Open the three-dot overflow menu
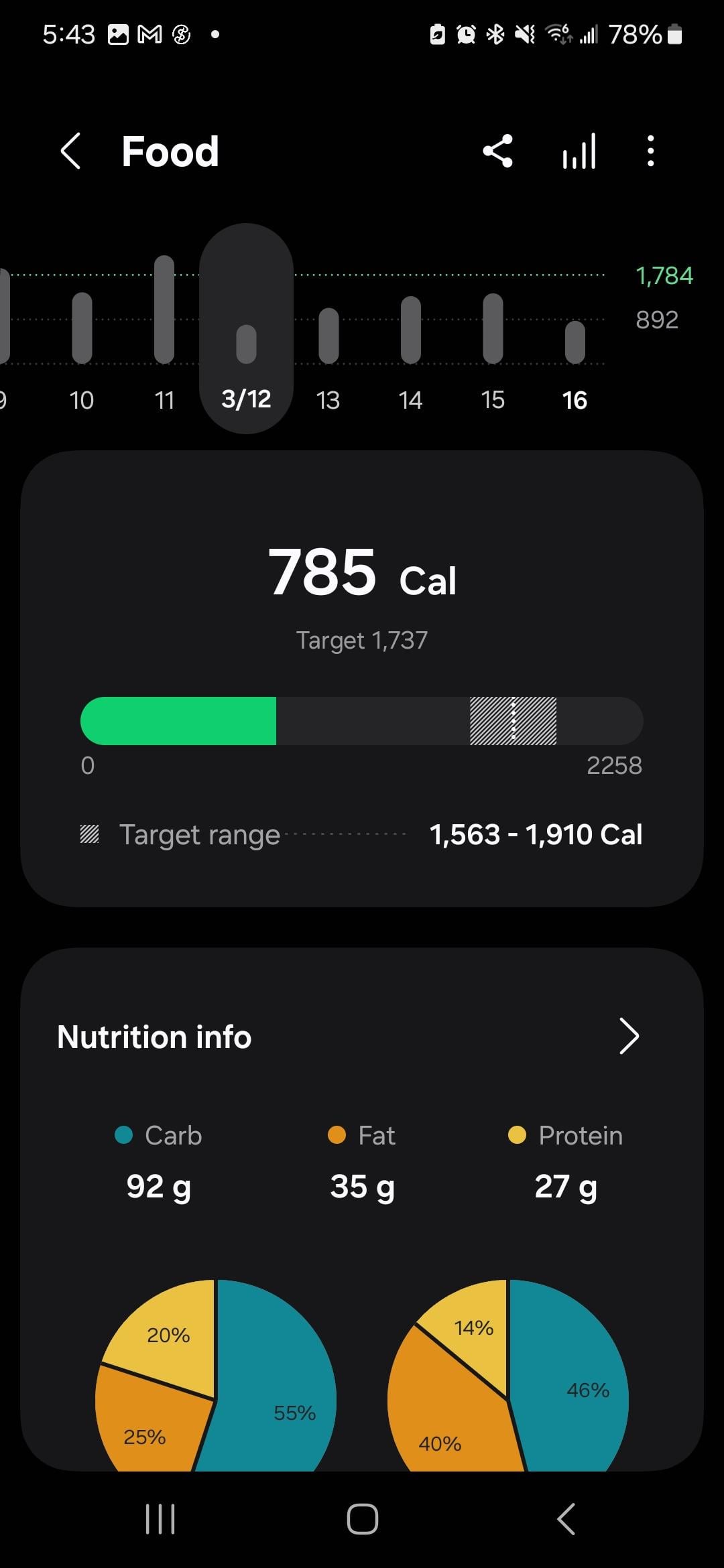Image resolution: width=724 pixels, height=1568 pixels. tap(650, 151)
